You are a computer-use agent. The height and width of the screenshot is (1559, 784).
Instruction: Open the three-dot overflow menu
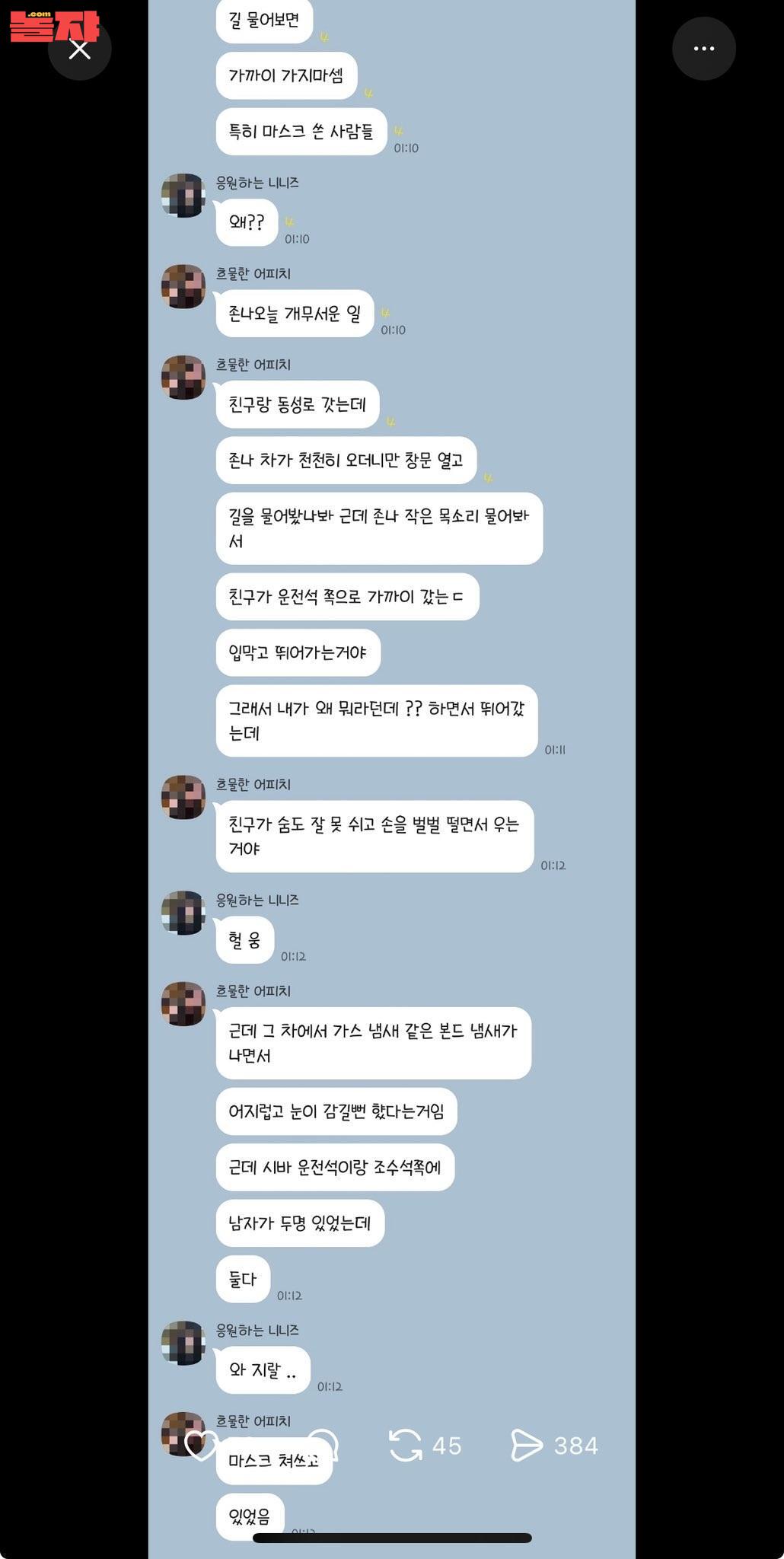click(703, 49)
